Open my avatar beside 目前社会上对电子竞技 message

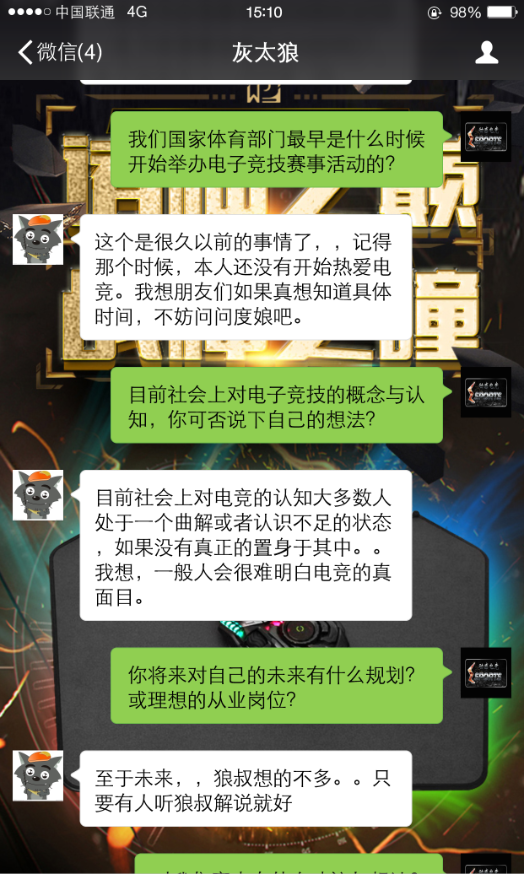point(486,392)
